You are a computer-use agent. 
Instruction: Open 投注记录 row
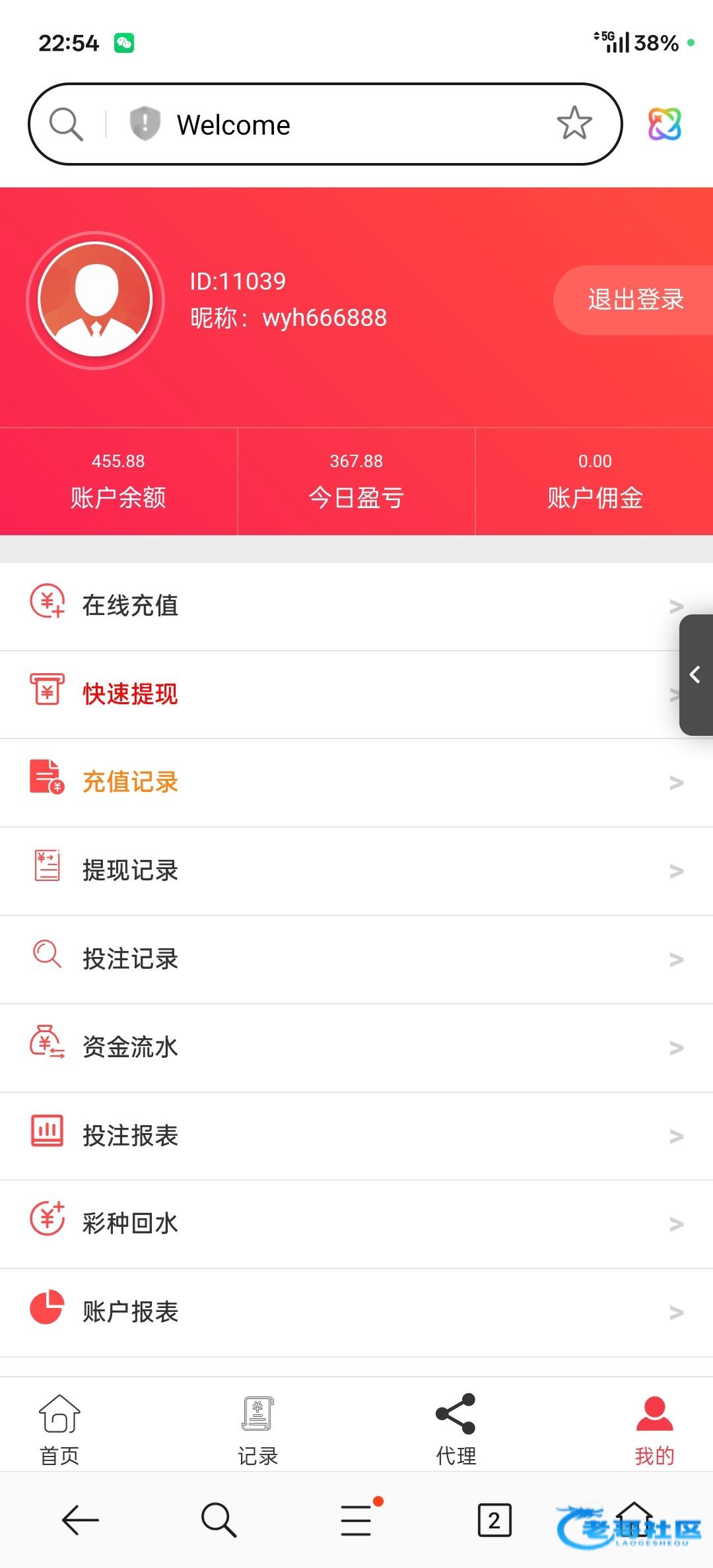pyautogui.click(x=356, y=959)
